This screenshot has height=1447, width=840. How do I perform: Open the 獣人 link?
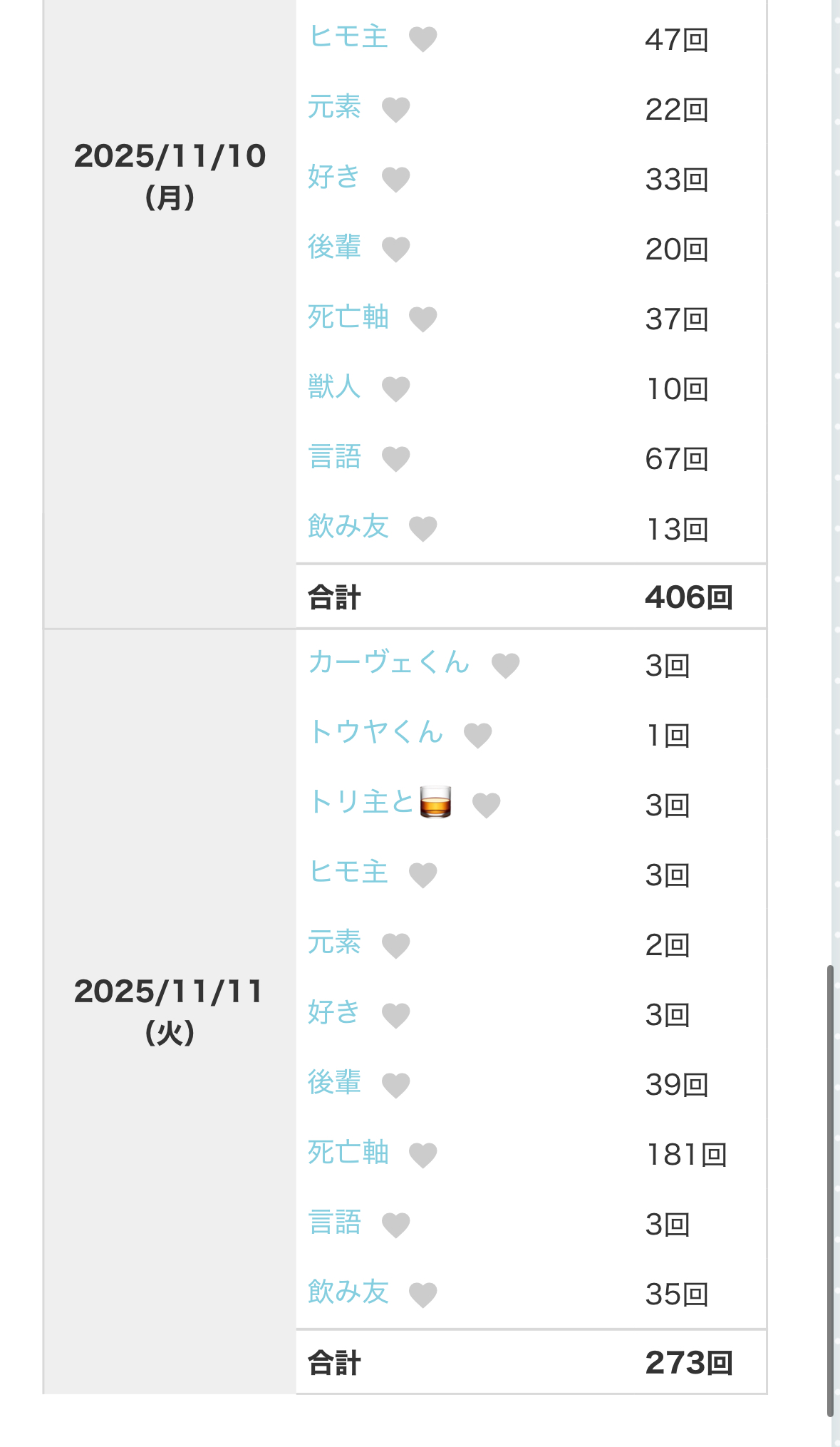point(334,387)
